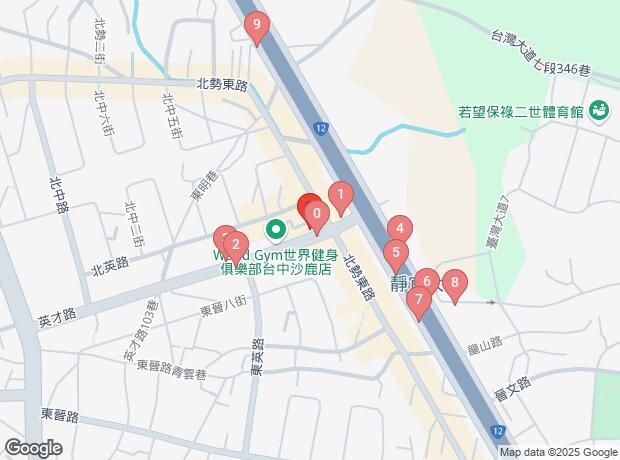Select the pin labeled 2
The width and height of the screenshot is (620, 460).
234,244
